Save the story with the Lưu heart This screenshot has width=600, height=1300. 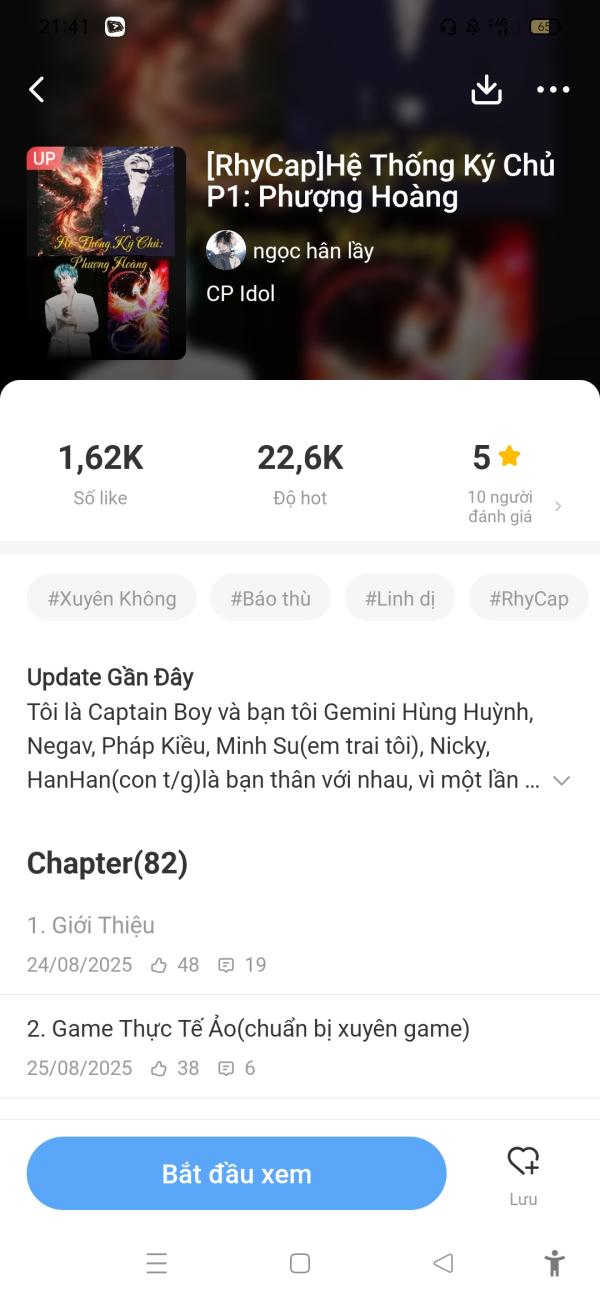pos(523,1172)
